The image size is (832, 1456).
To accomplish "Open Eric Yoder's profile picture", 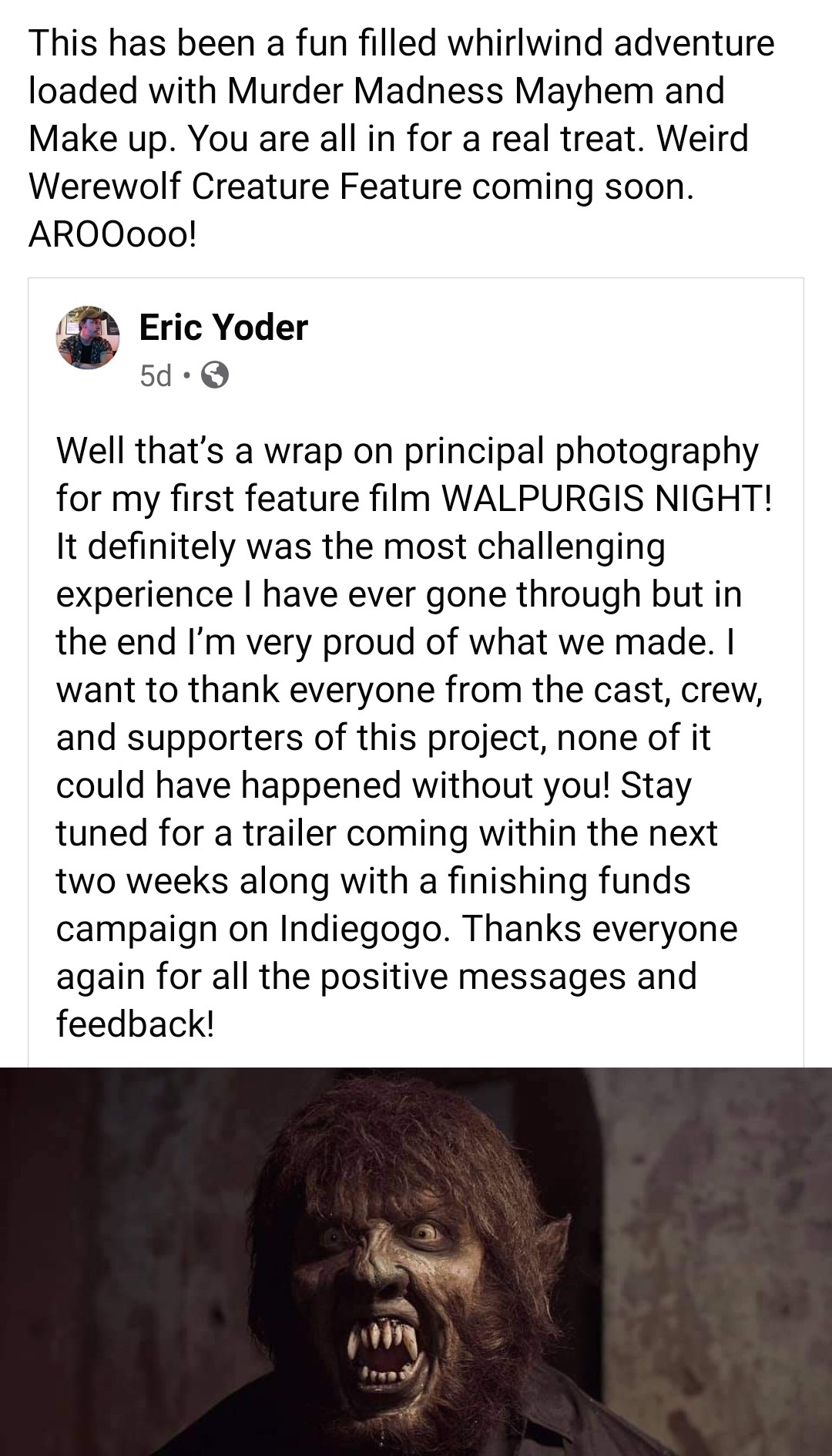I will [x=88, y=337].
